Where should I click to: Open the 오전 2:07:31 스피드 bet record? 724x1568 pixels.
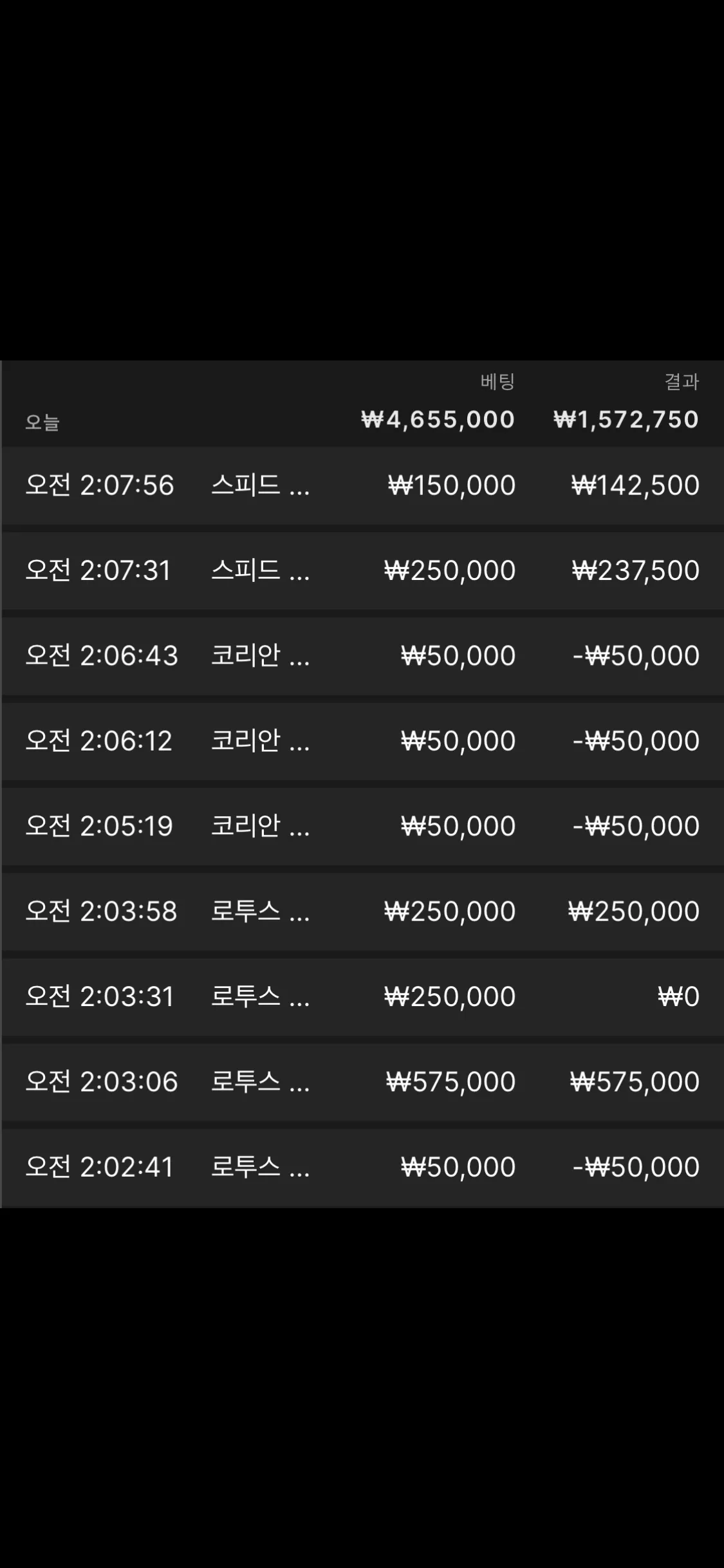tap(362, 570)
